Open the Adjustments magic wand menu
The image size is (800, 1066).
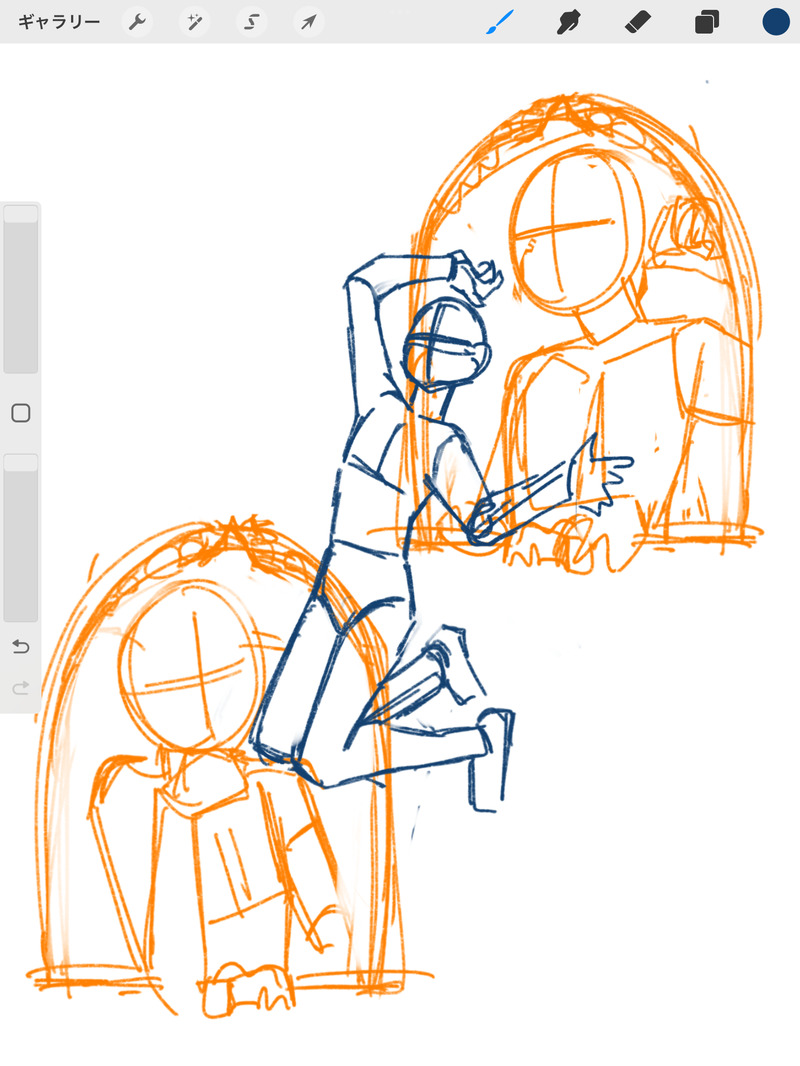click(x=194, y=21)
